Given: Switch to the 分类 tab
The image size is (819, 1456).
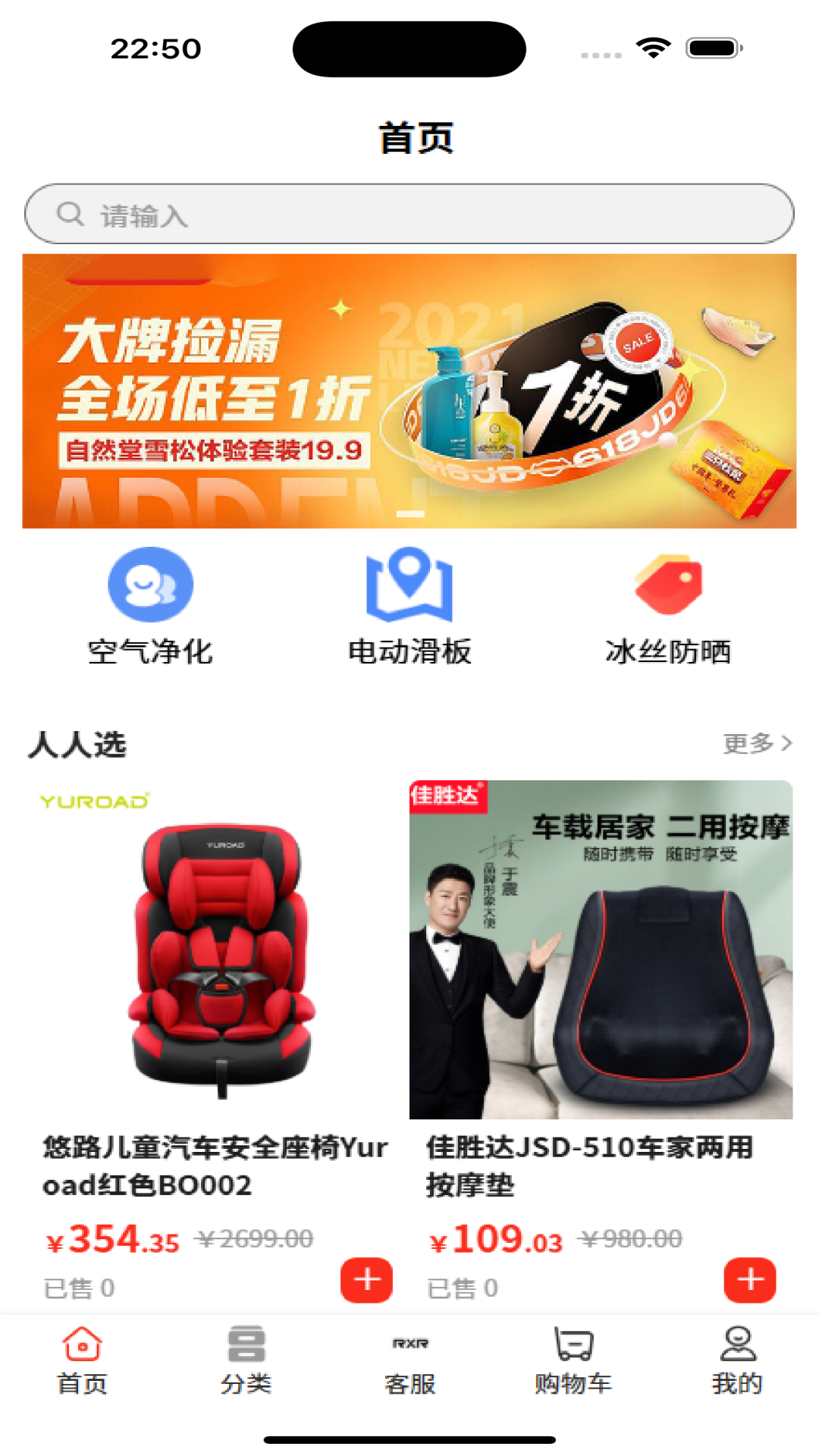Looking at the screenshot, I should click(246, 1360).
